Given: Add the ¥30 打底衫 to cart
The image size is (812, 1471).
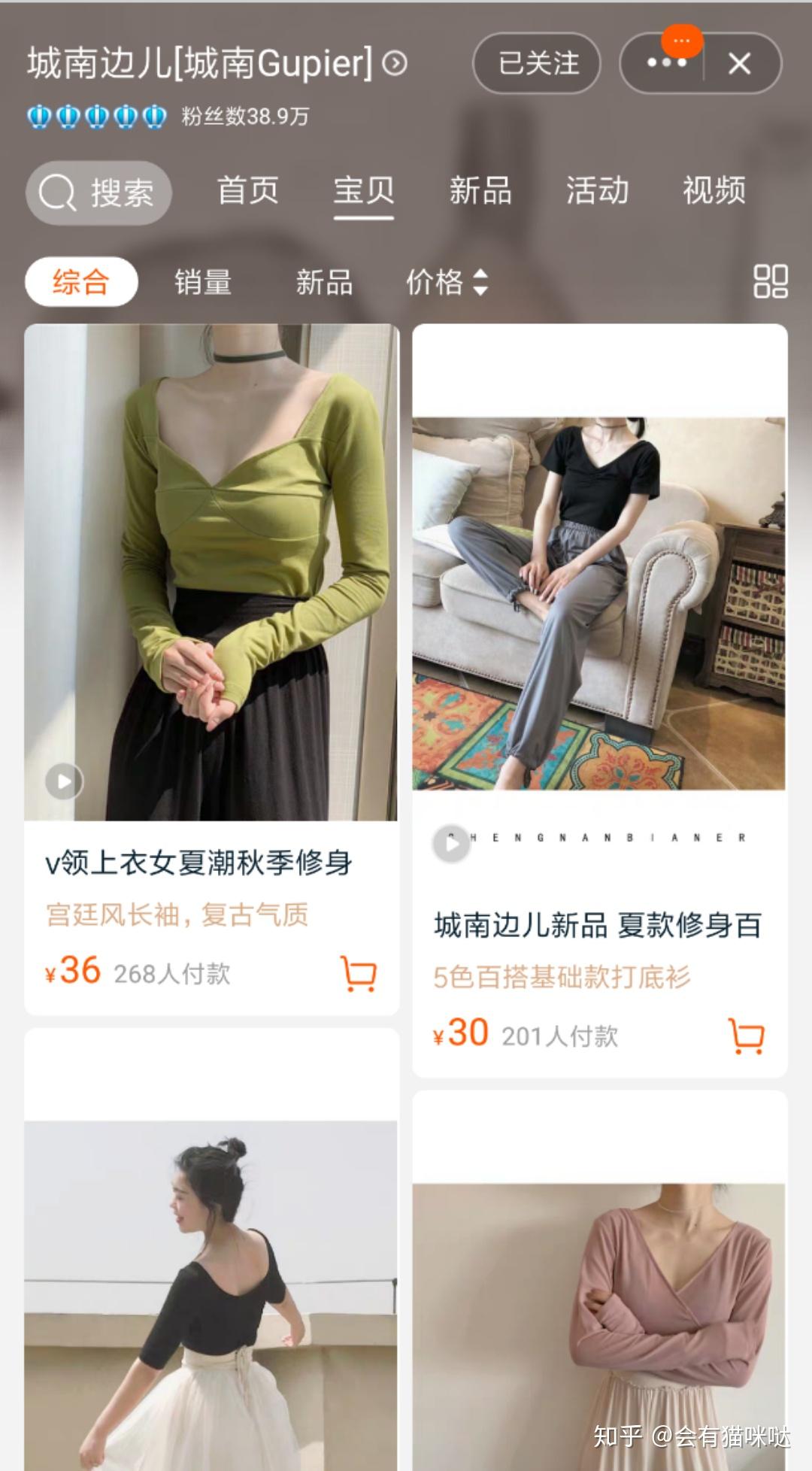Looking at the screenshot, I should click(747, 1036).
